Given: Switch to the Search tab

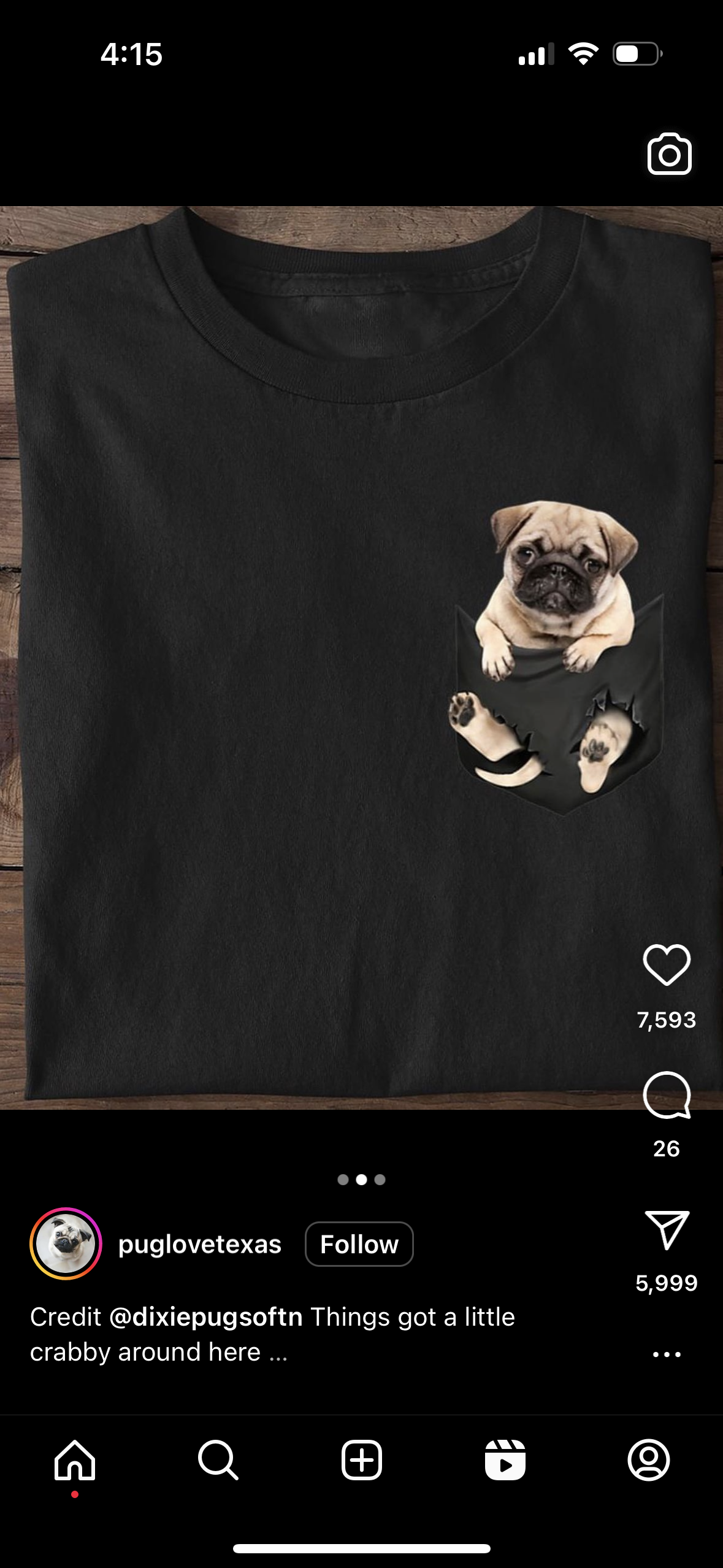Looking at the screenshot, I should (218, 1460).
